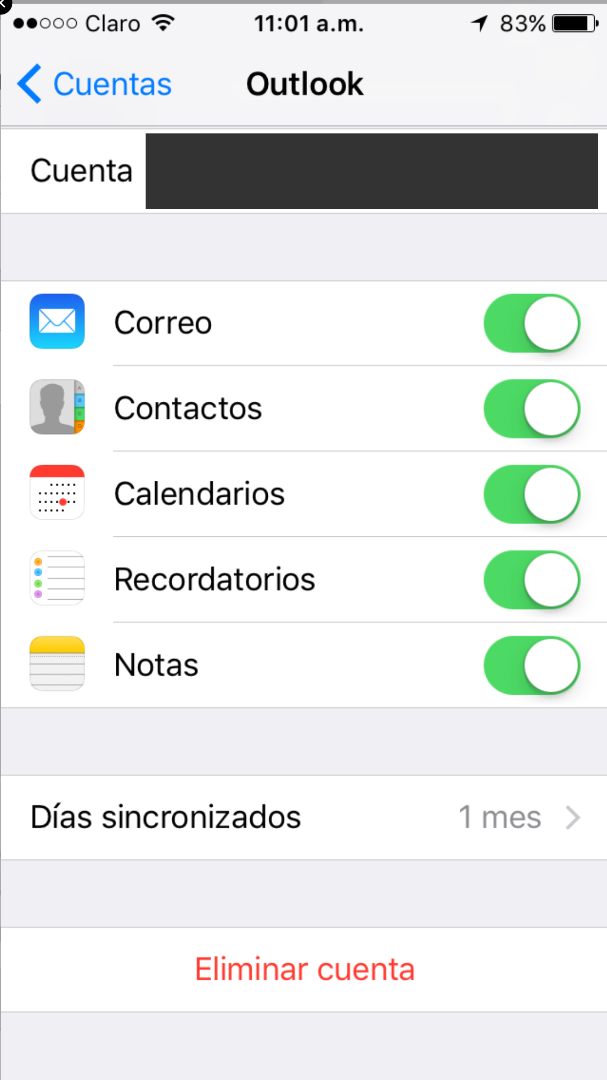The image size is (607, 1080).
Task: Tap Eliminar cuenta
Action: pyautogui.click(x=304, y=969)
